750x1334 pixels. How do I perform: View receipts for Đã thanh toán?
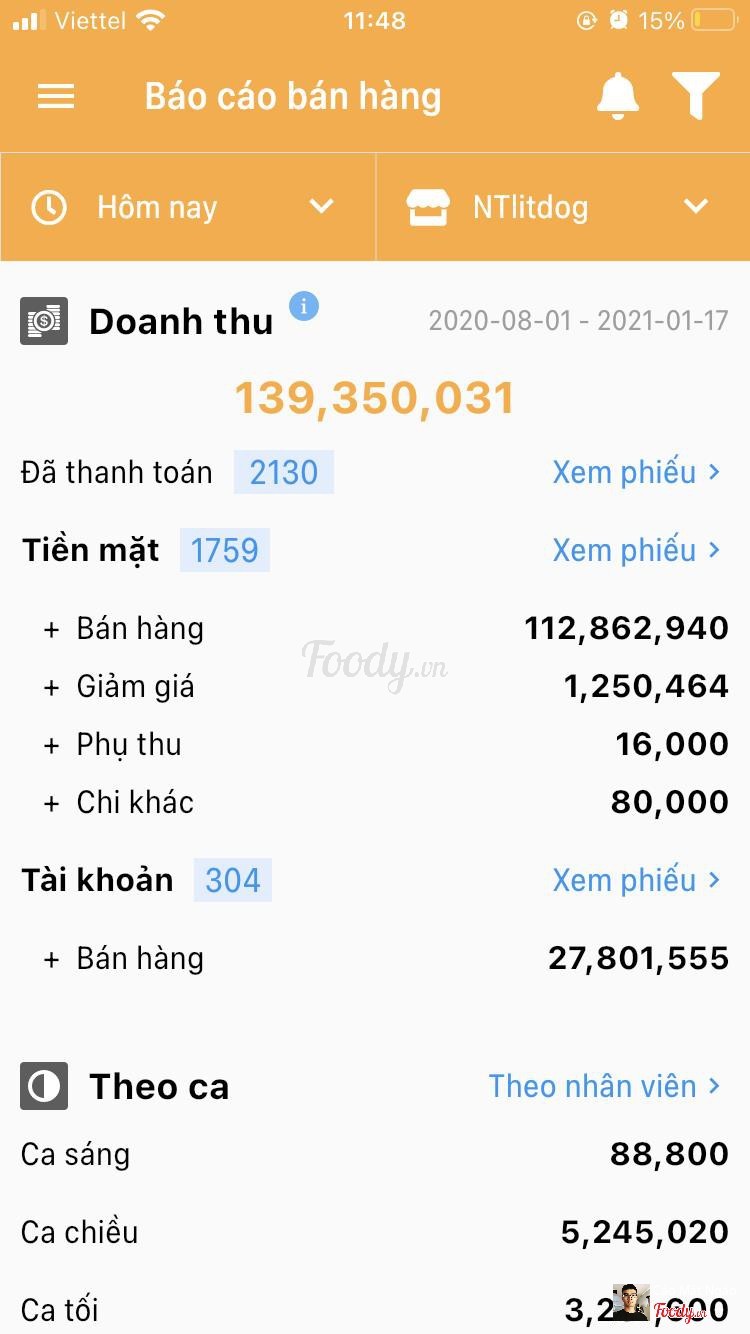click(637, 472)
